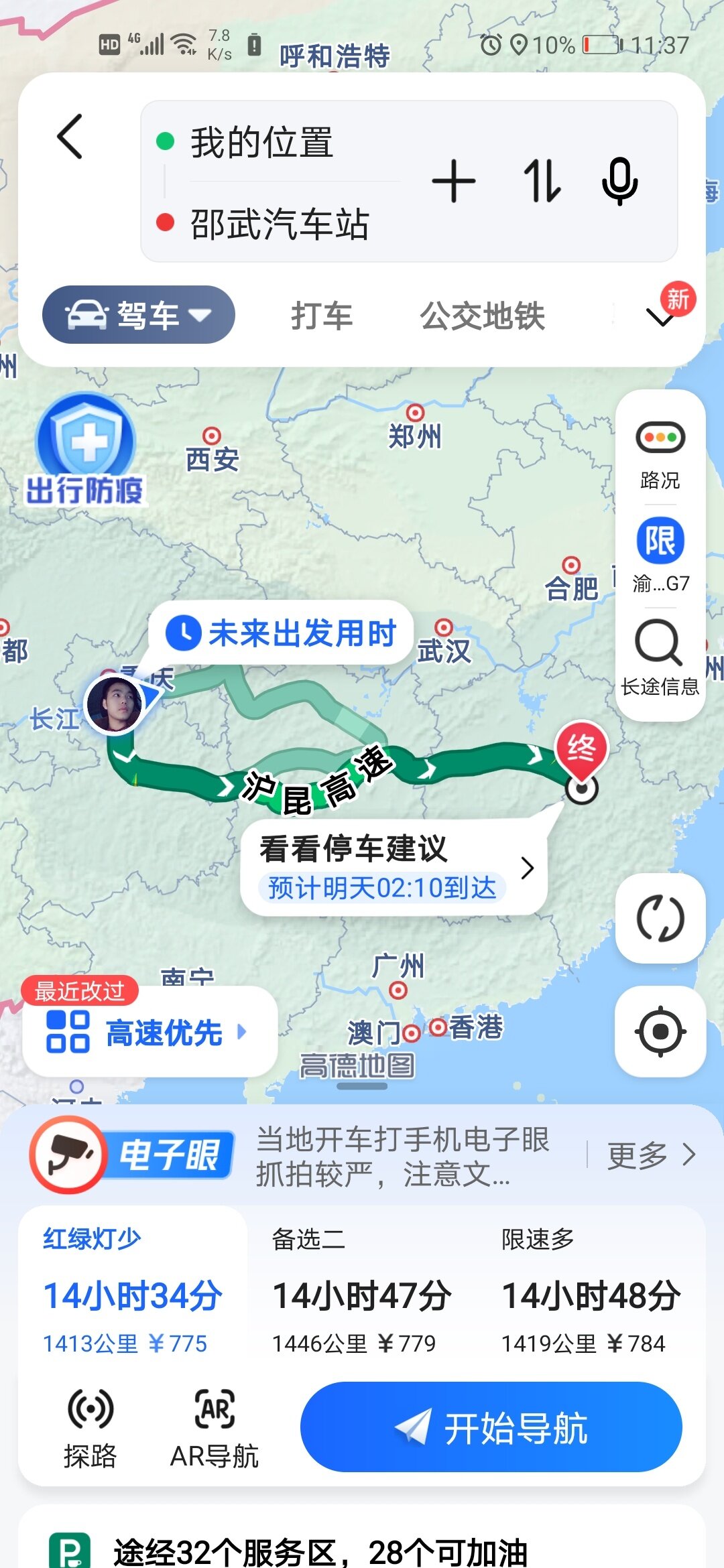The height and width of the screenshot is (1568, 724).
Task: Open 未来出发用时 planner
Action: tap(282, 633)
